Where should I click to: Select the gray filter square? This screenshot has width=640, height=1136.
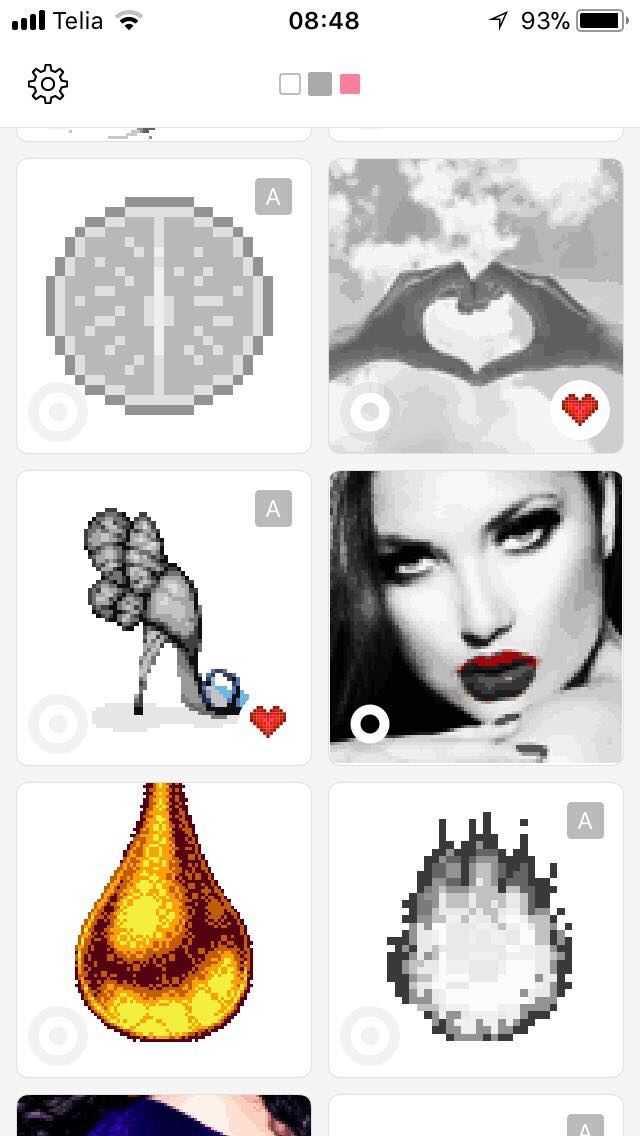click(x=320, y=85)
